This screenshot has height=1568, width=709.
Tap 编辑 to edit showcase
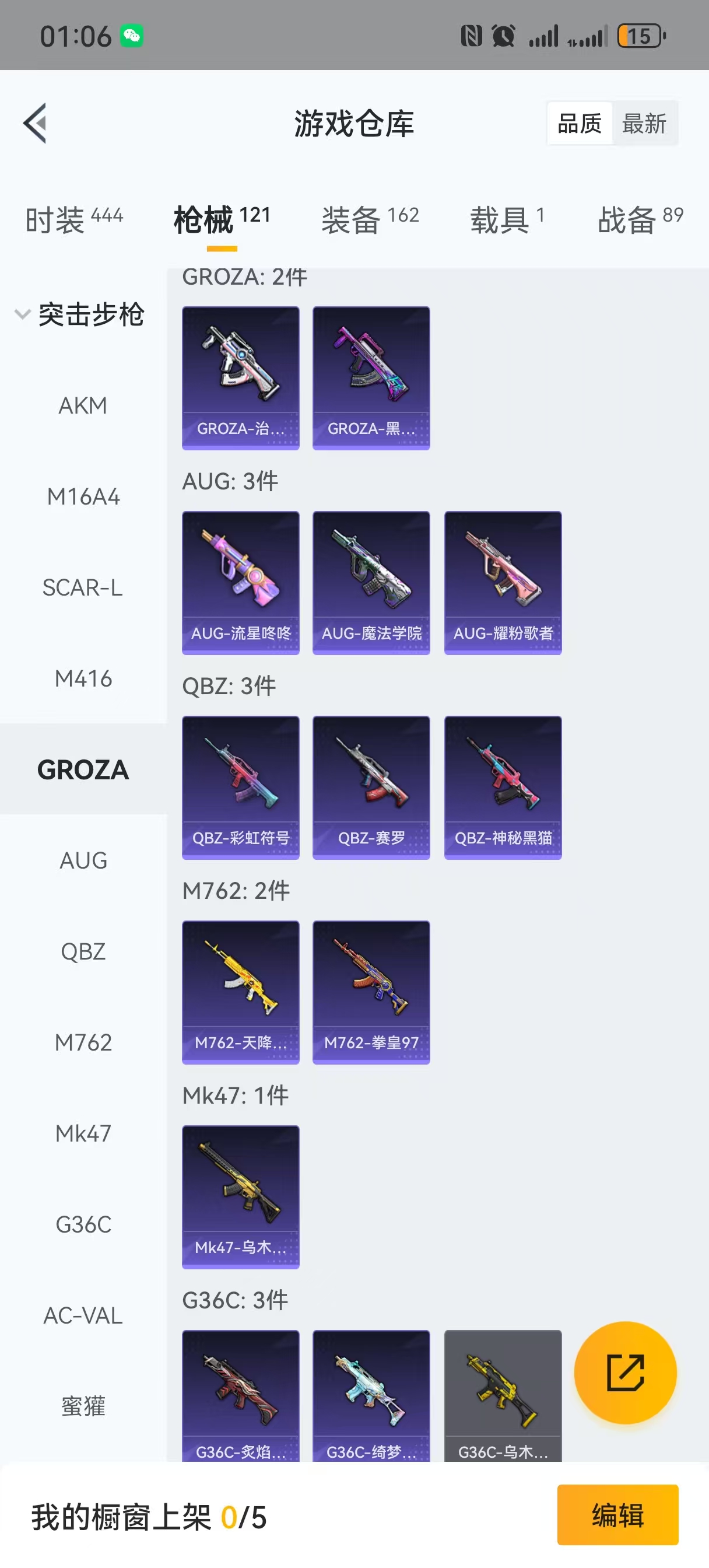(617, 1515)
